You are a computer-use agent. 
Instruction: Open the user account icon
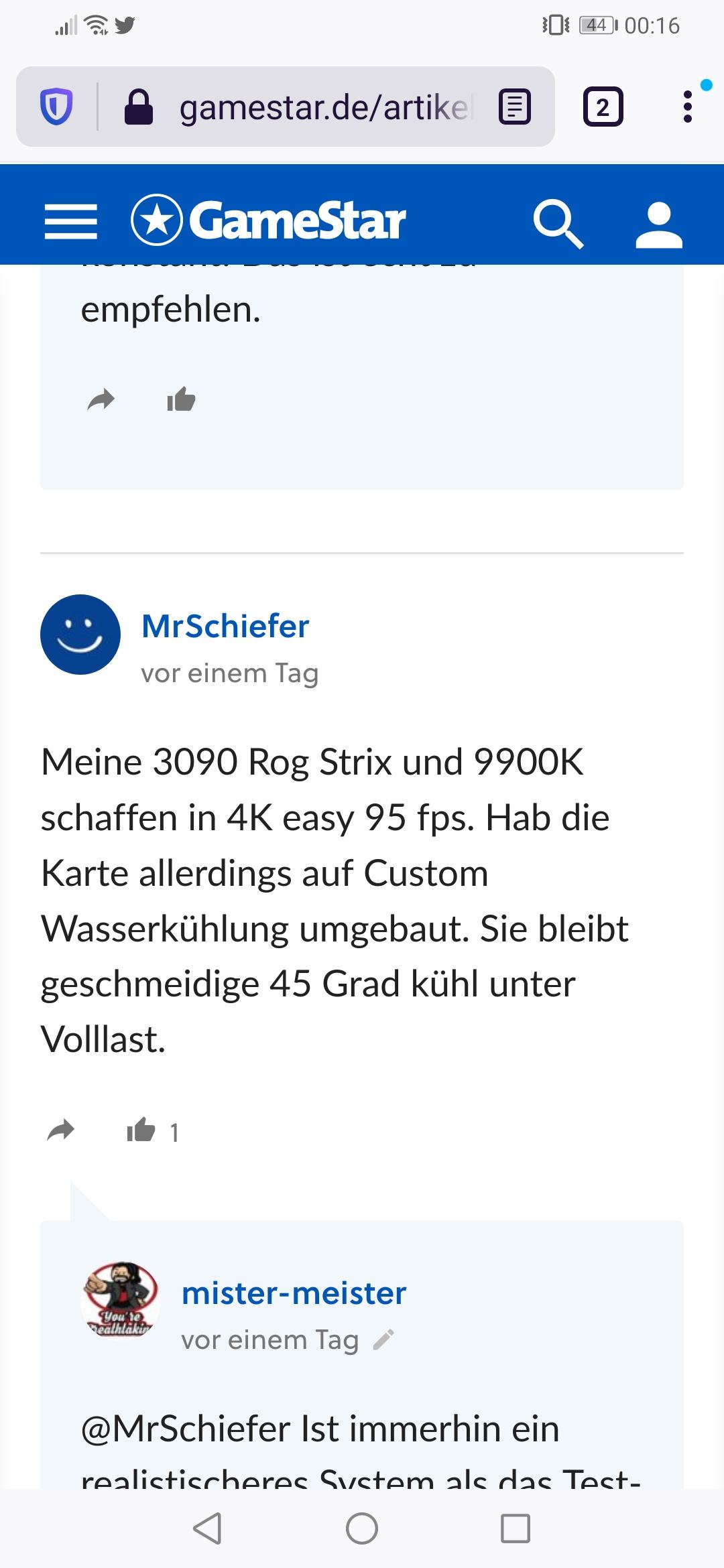pyautogui.click(x=659, y=224)
